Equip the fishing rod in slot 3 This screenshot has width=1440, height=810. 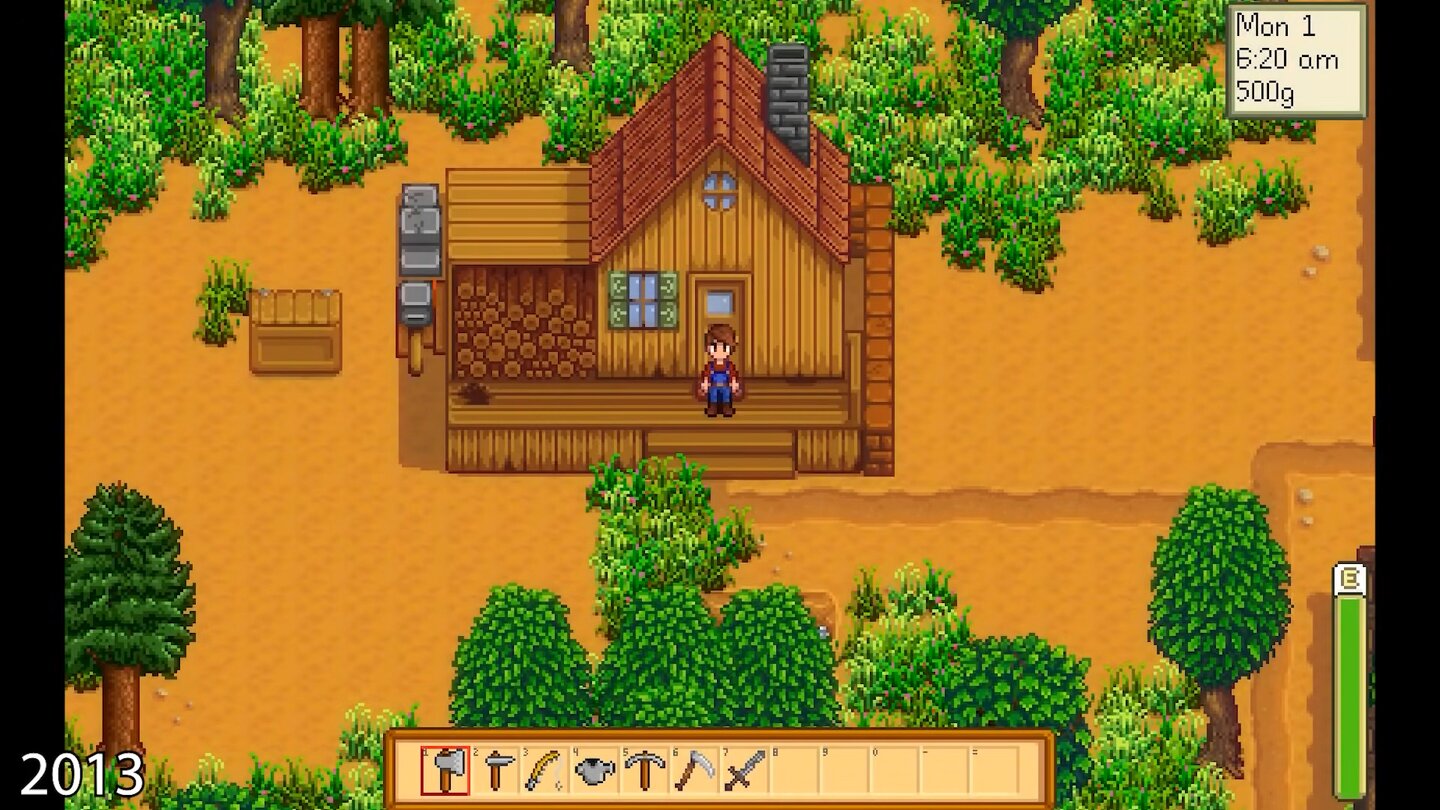(x=545, y=770)
